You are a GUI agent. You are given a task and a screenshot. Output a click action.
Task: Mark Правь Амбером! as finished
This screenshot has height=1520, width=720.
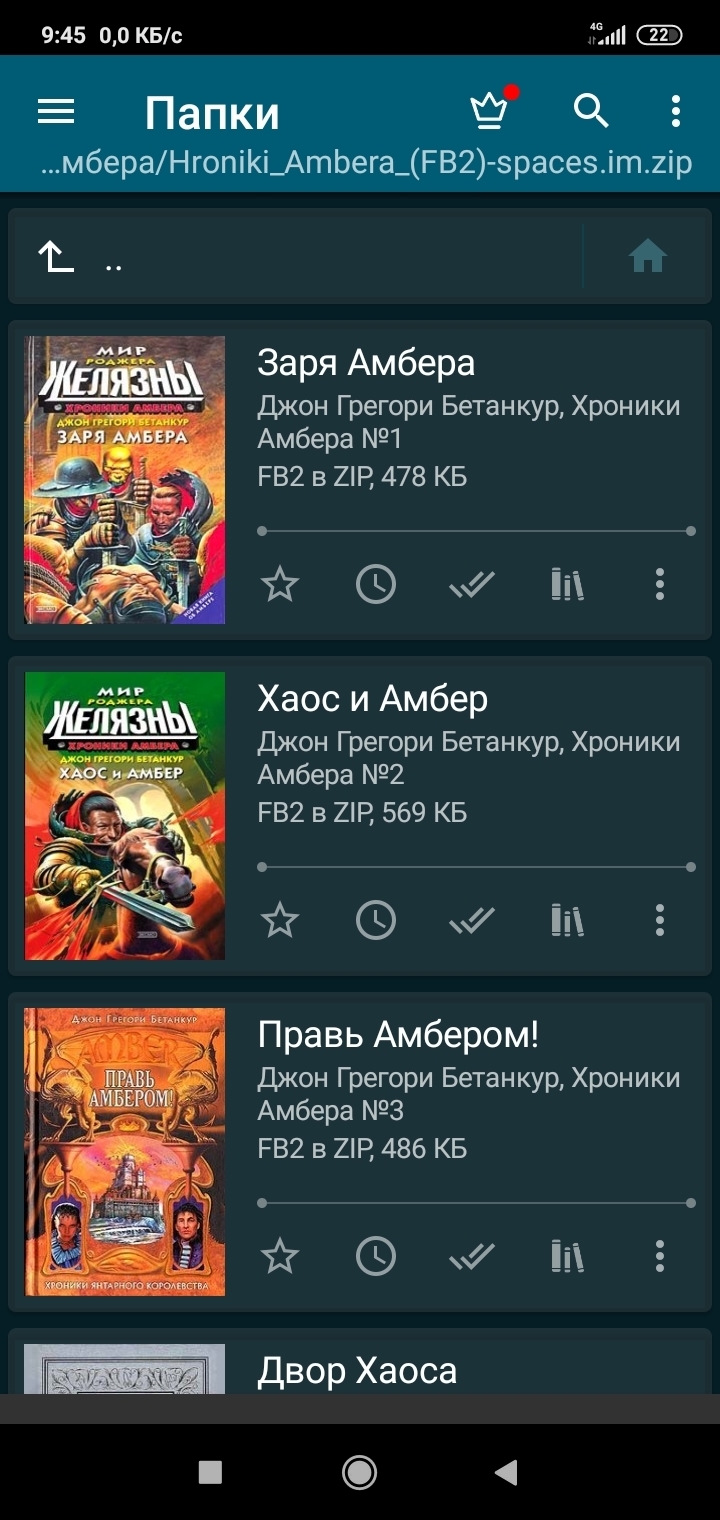pos(471,1256)
